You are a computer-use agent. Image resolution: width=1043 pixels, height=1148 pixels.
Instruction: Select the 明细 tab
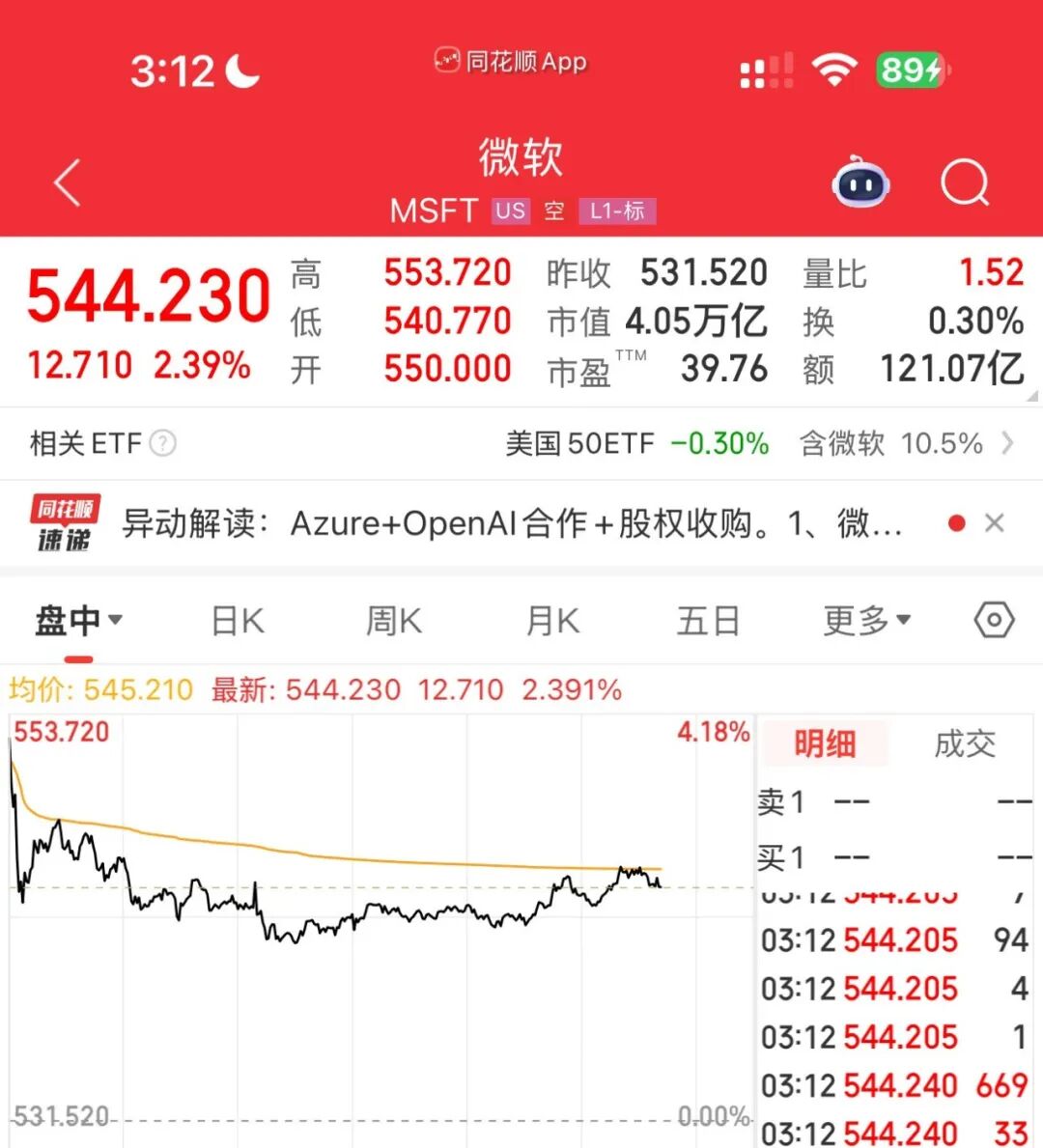[x=825, y=743]
